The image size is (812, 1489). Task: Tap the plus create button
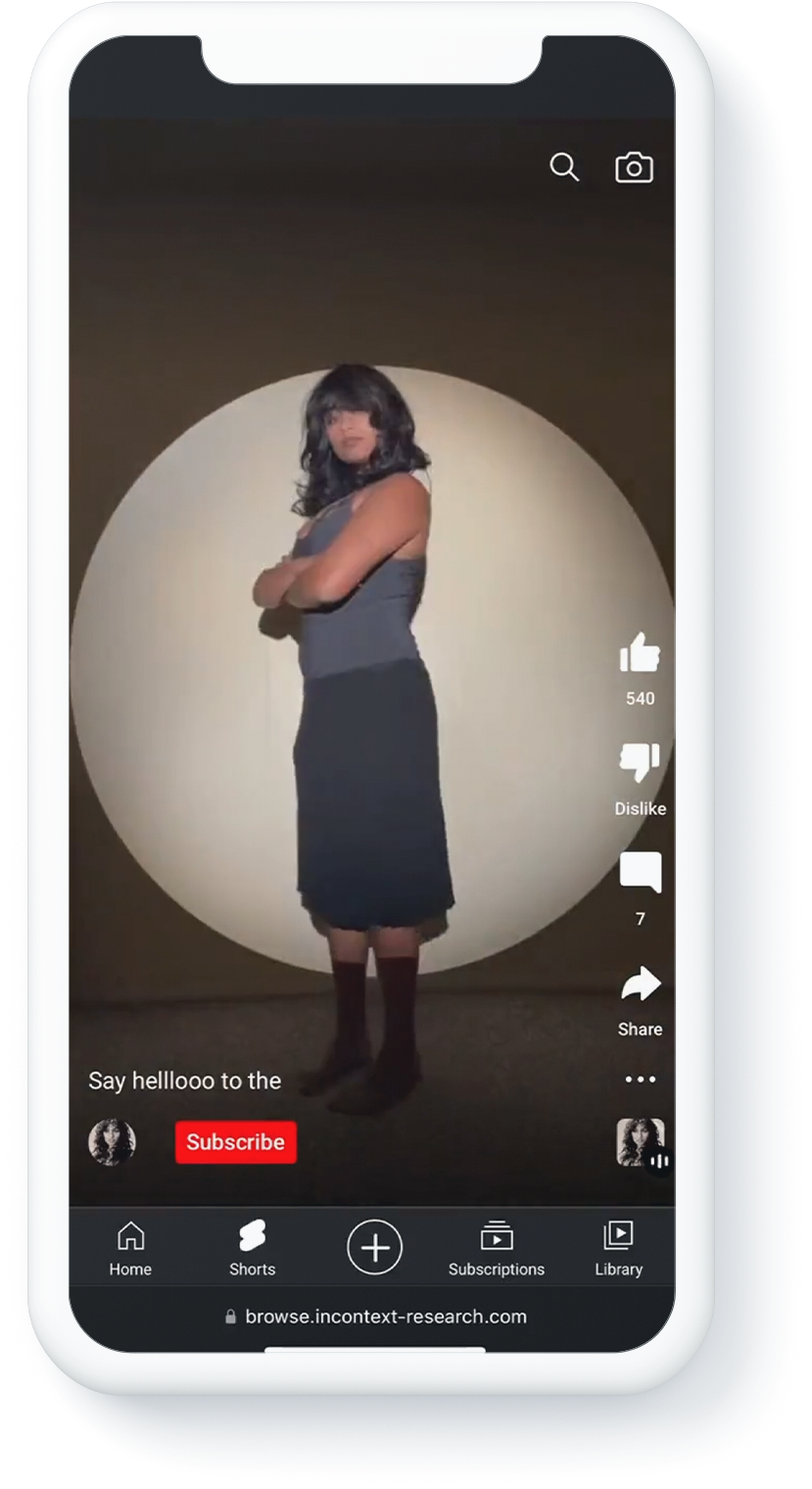pos(375,1248)
